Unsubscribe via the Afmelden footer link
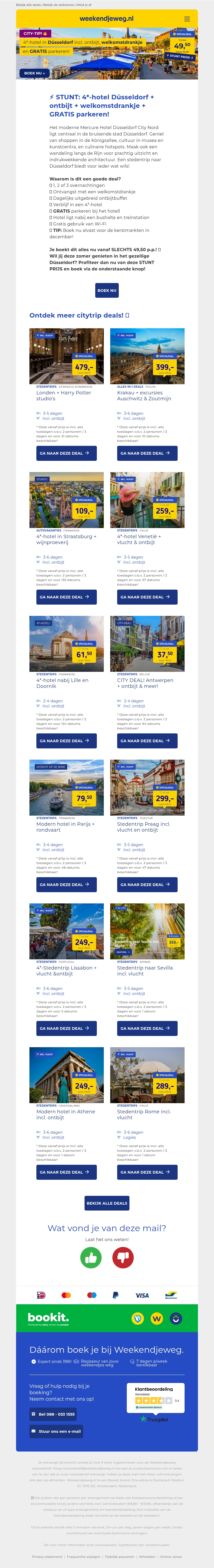214x1568 pixels. point(147,1556)
